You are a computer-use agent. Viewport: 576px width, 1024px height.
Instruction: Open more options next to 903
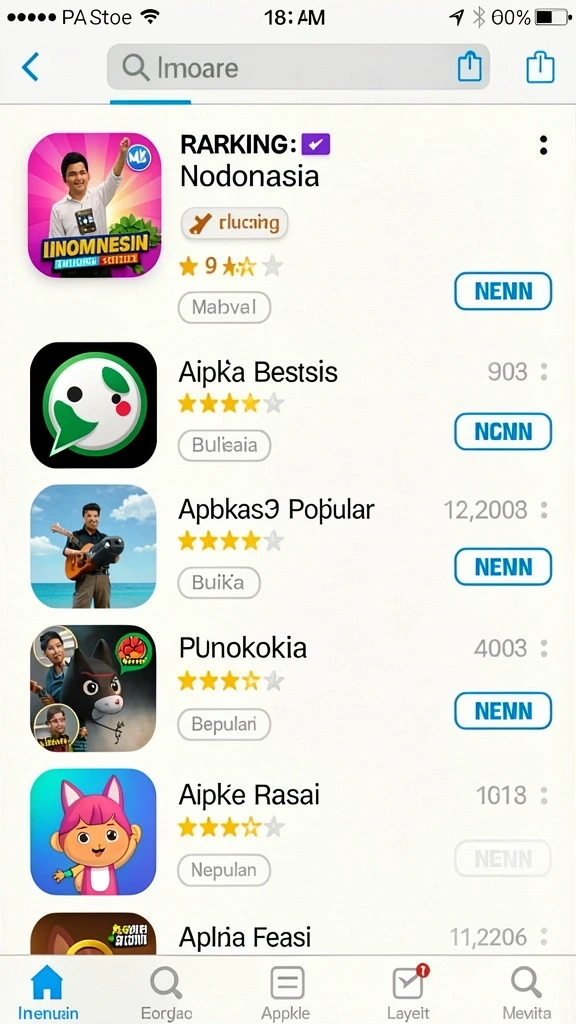(543, 372)
